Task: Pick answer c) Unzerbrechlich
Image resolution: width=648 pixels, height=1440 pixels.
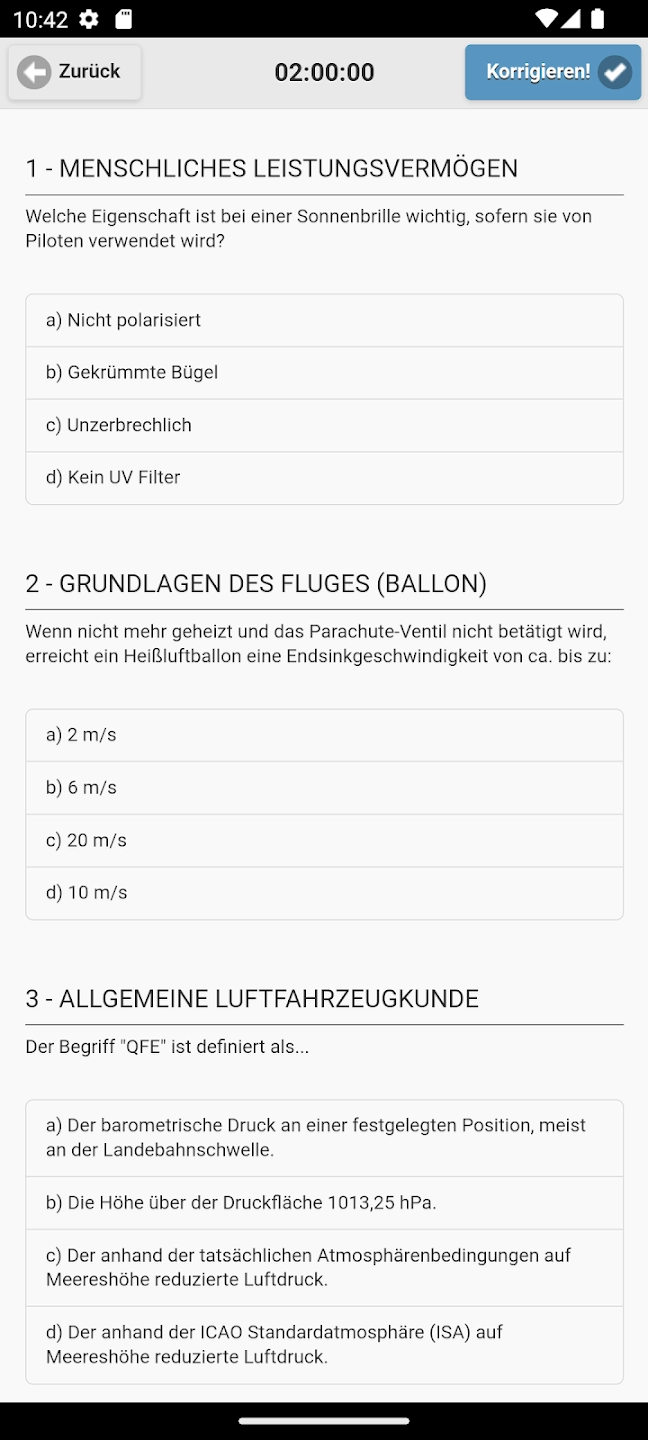Action: (324, 425)
